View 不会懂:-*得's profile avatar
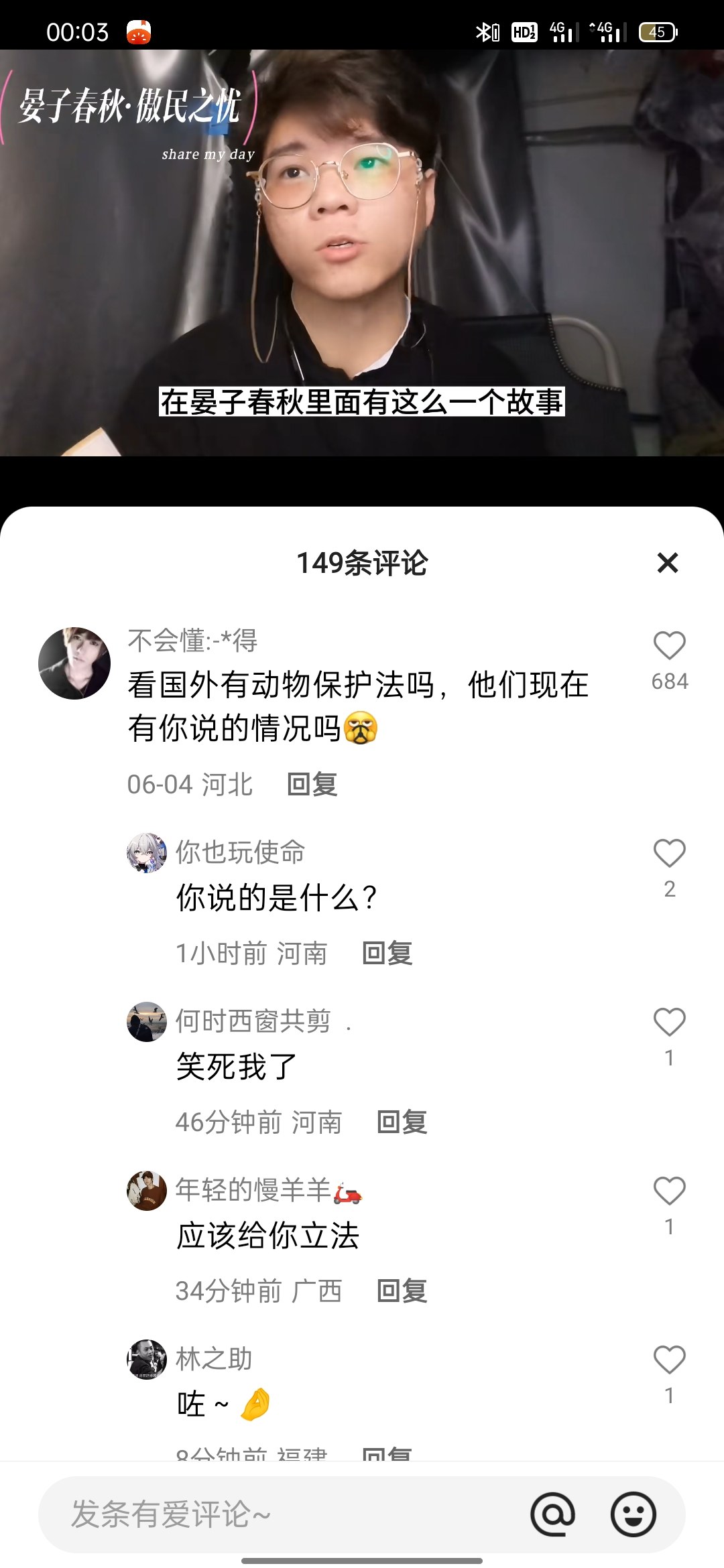Image resolution: width=724 pixels, height=1568 pixels. click(x=74, y=663)
